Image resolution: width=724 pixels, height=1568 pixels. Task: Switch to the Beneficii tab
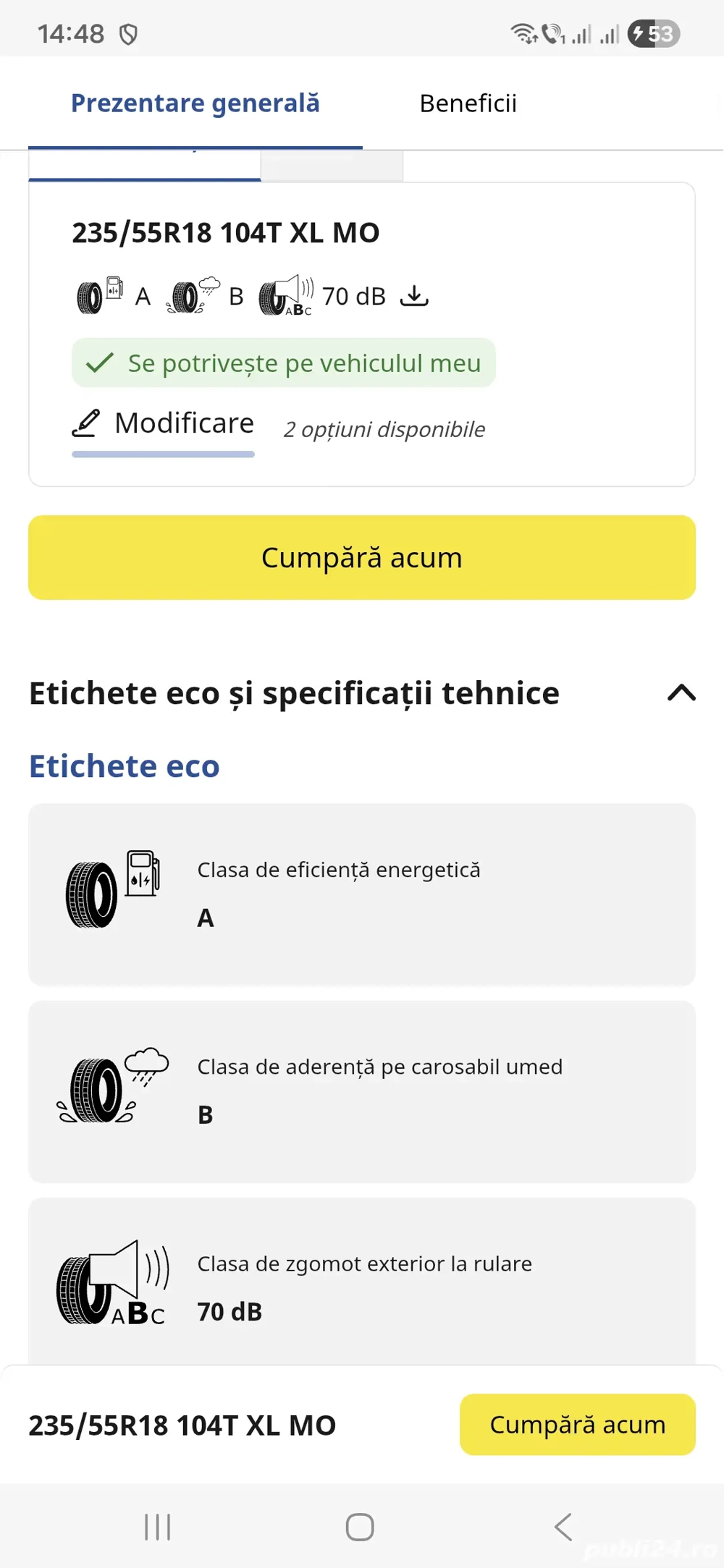tap(468, 103)
